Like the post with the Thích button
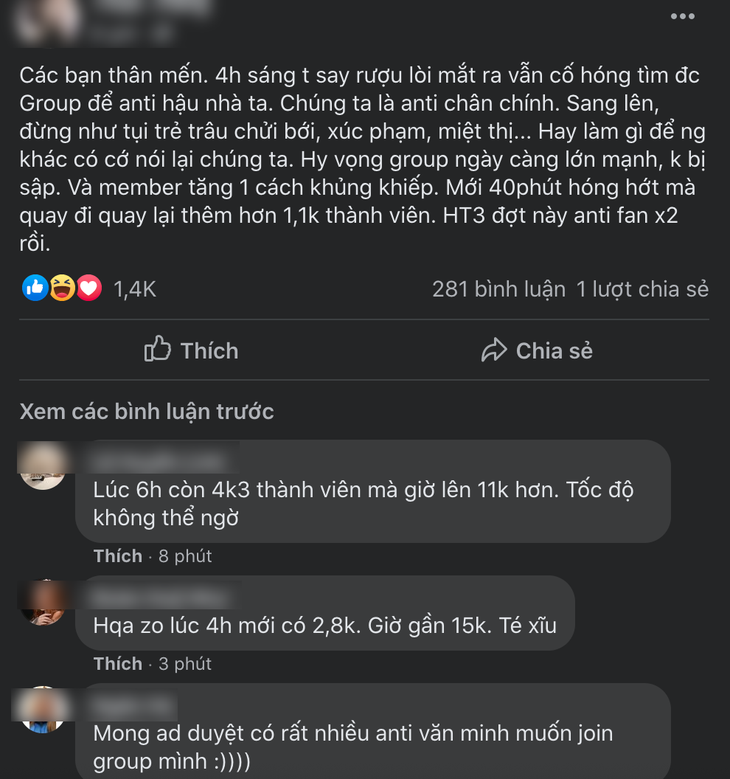The image size is (730, 779). pyautogui.click(x=192, y=350)
